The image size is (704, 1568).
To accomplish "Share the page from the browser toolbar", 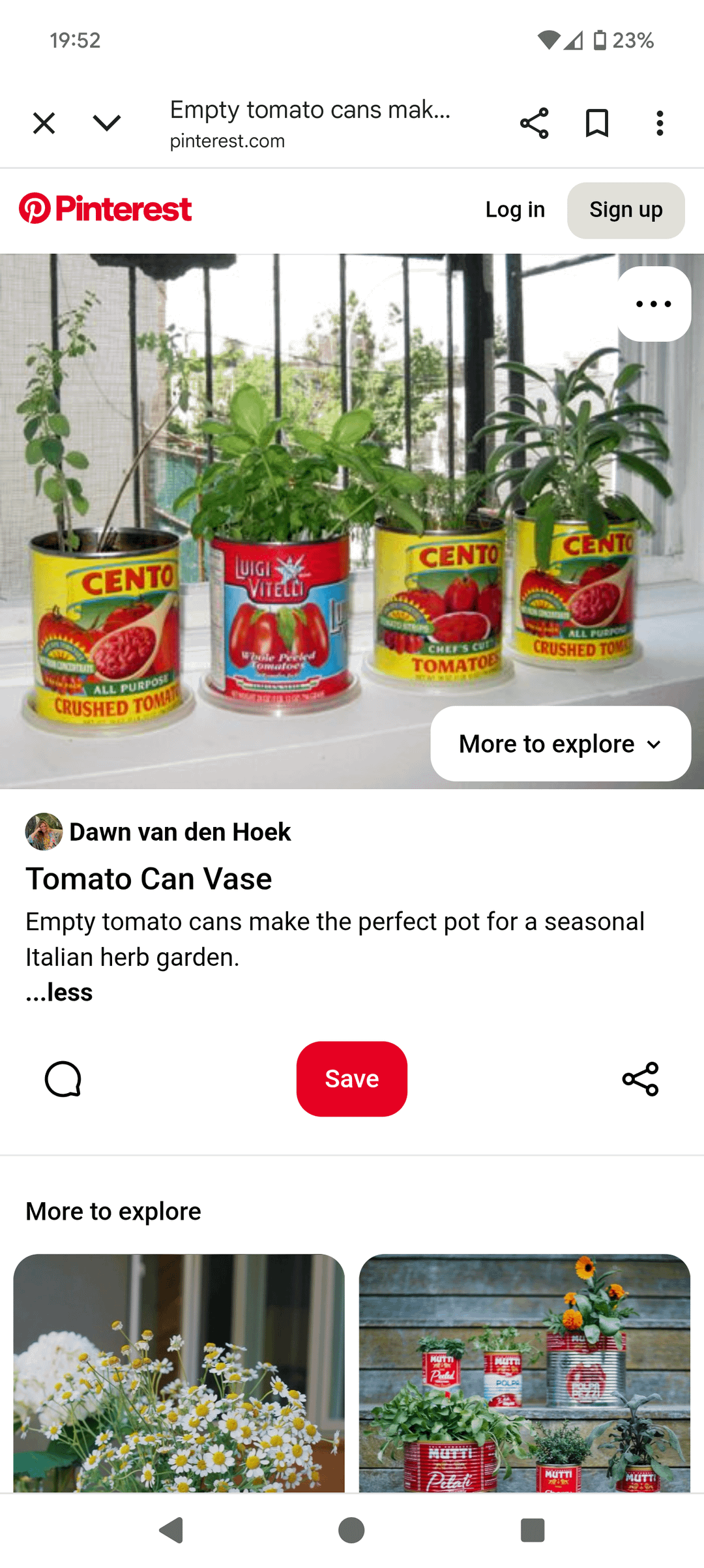I will [534, 123].
